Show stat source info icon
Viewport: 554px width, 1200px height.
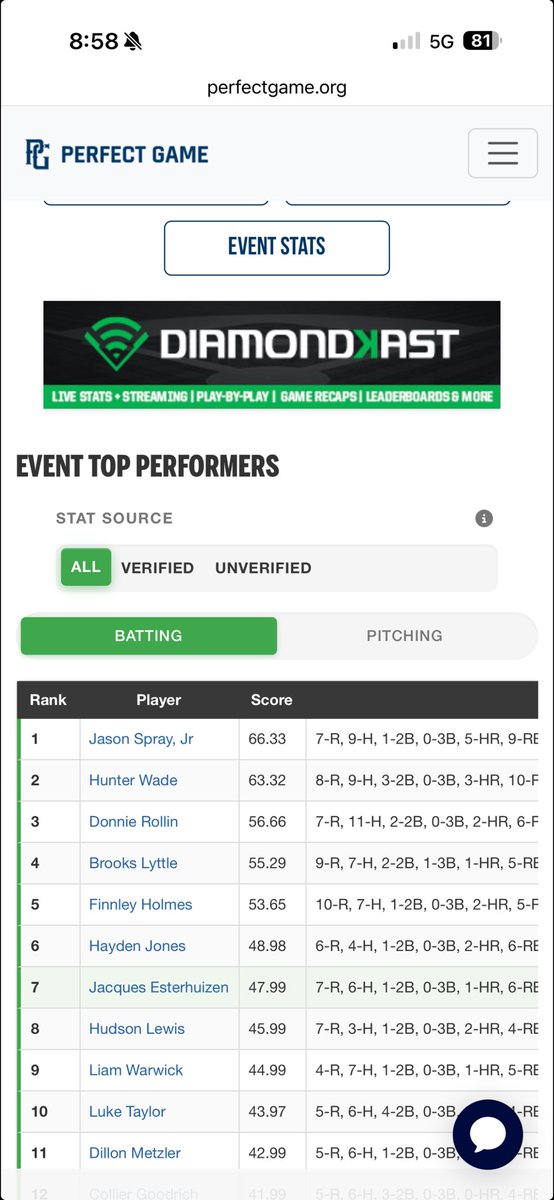click(x=484, y=518)
